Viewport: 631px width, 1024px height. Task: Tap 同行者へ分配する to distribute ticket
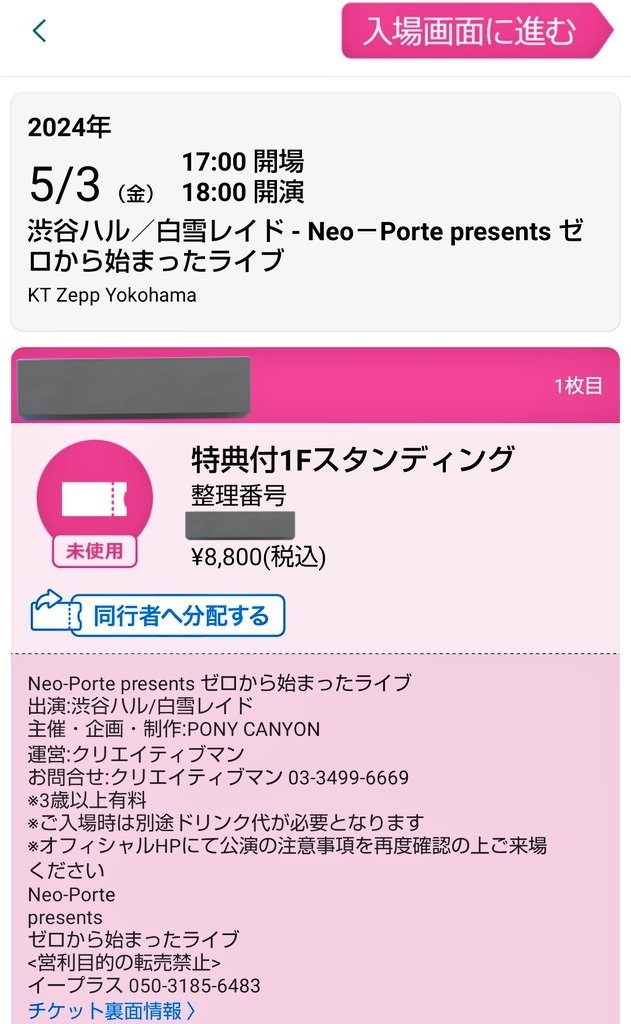(160, 615)
